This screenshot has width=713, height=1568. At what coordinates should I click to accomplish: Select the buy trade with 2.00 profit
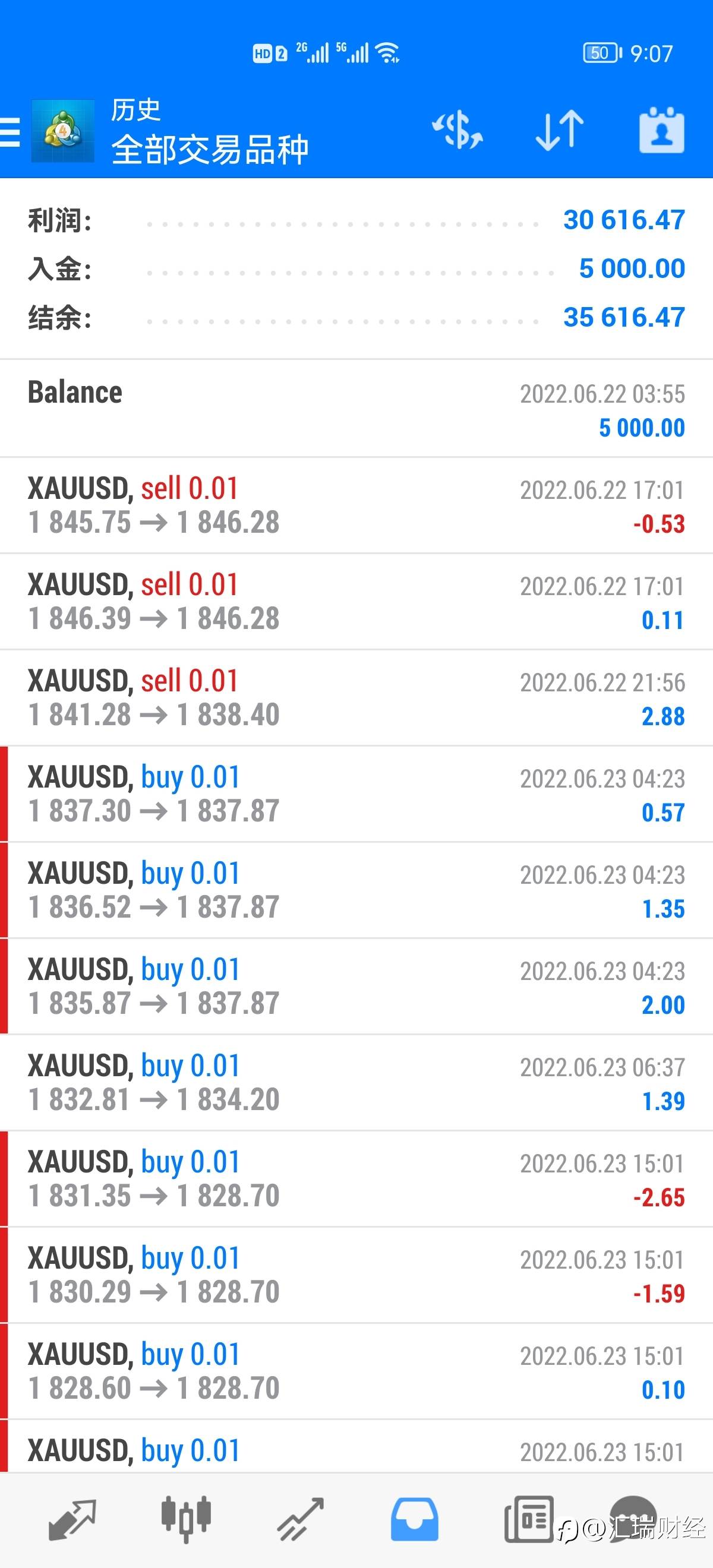click(356, 986)
